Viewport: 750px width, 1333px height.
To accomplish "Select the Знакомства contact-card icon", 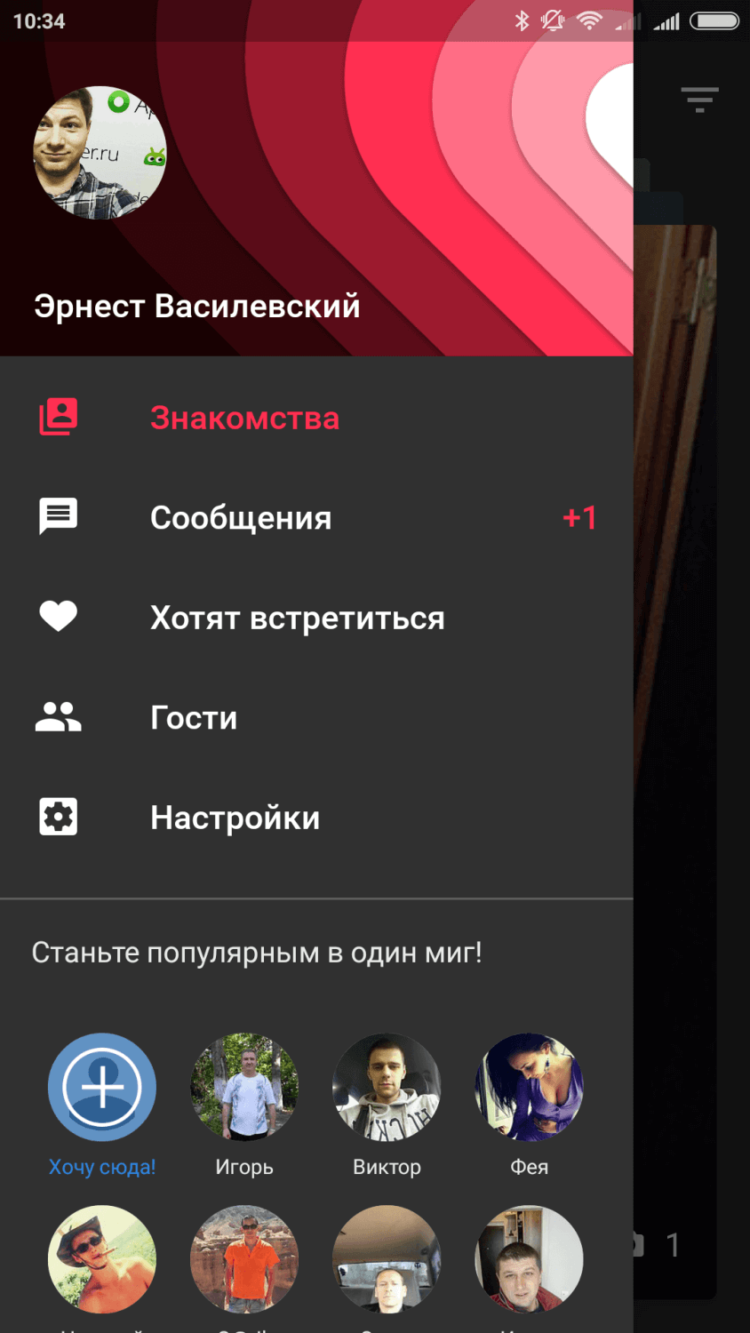I will point(59,417).
